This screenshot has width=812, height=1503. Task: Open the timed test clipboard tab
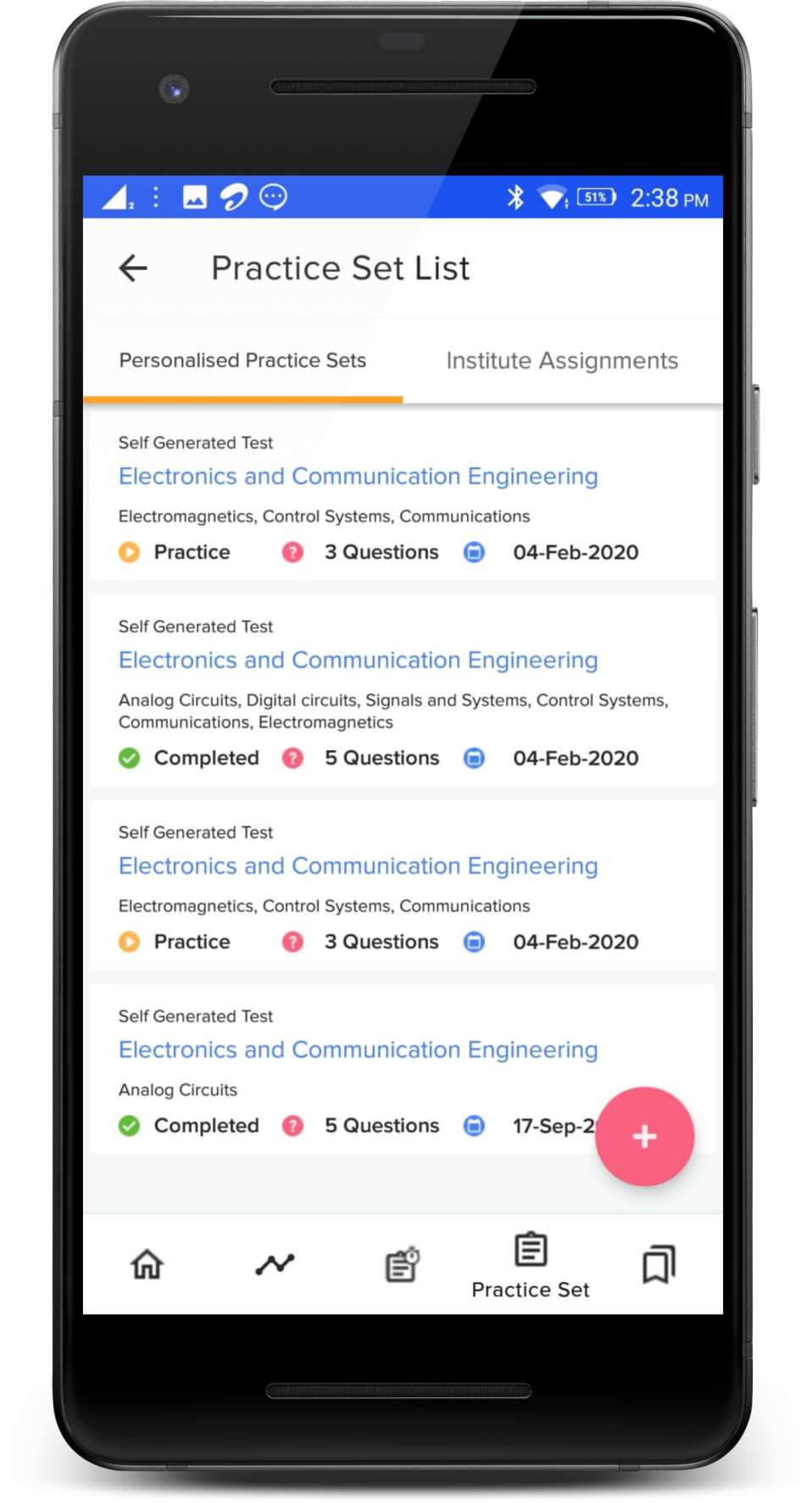coord(403,1264)
